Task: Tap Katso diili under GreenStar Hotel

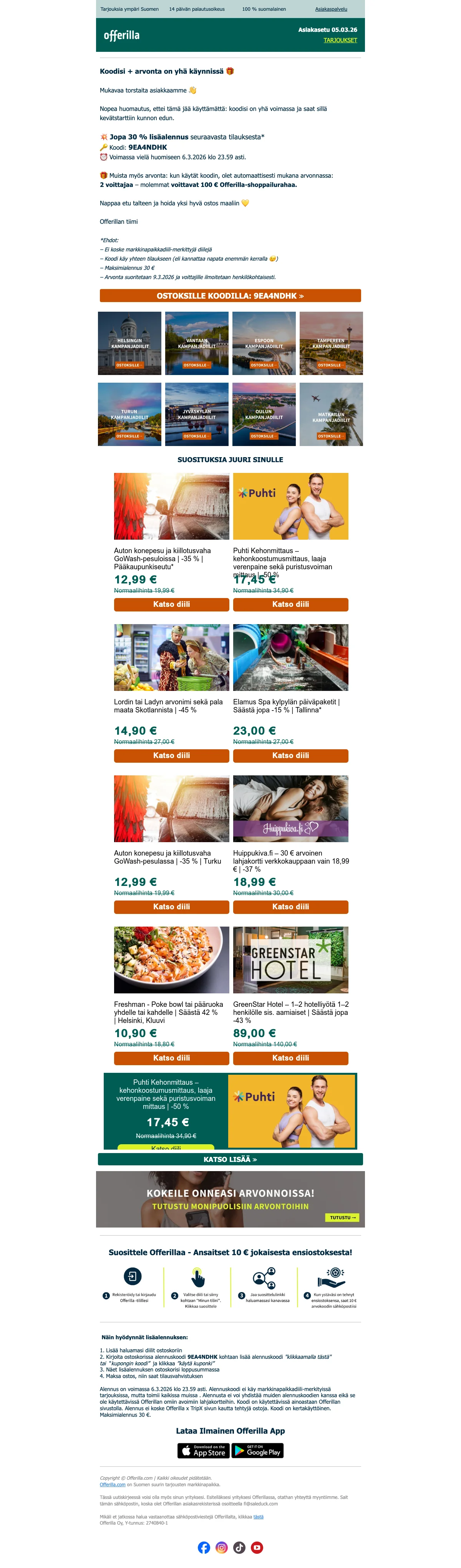Action: (290, 1058)
